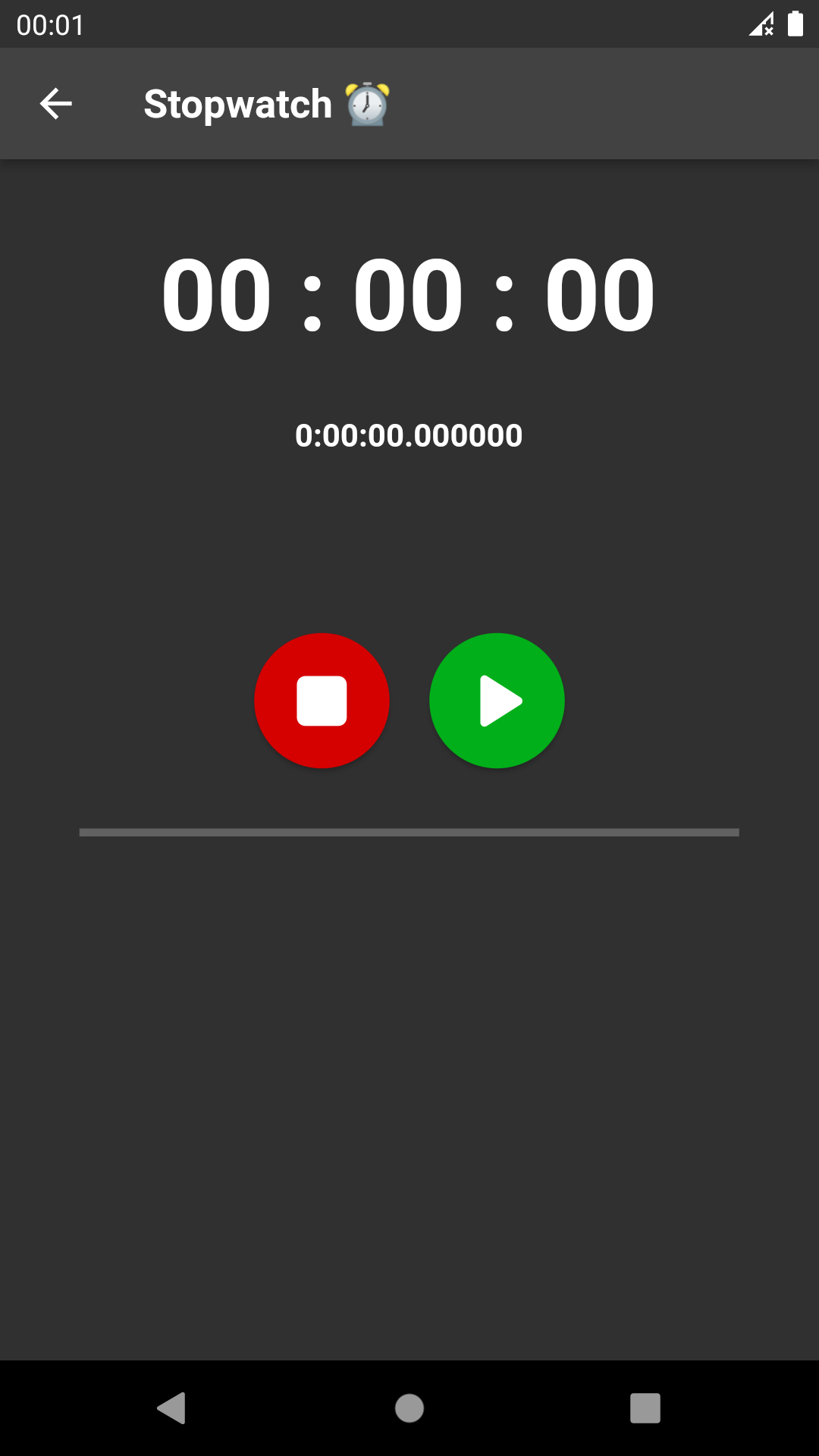Tap the red stop button

pos(322,701)
